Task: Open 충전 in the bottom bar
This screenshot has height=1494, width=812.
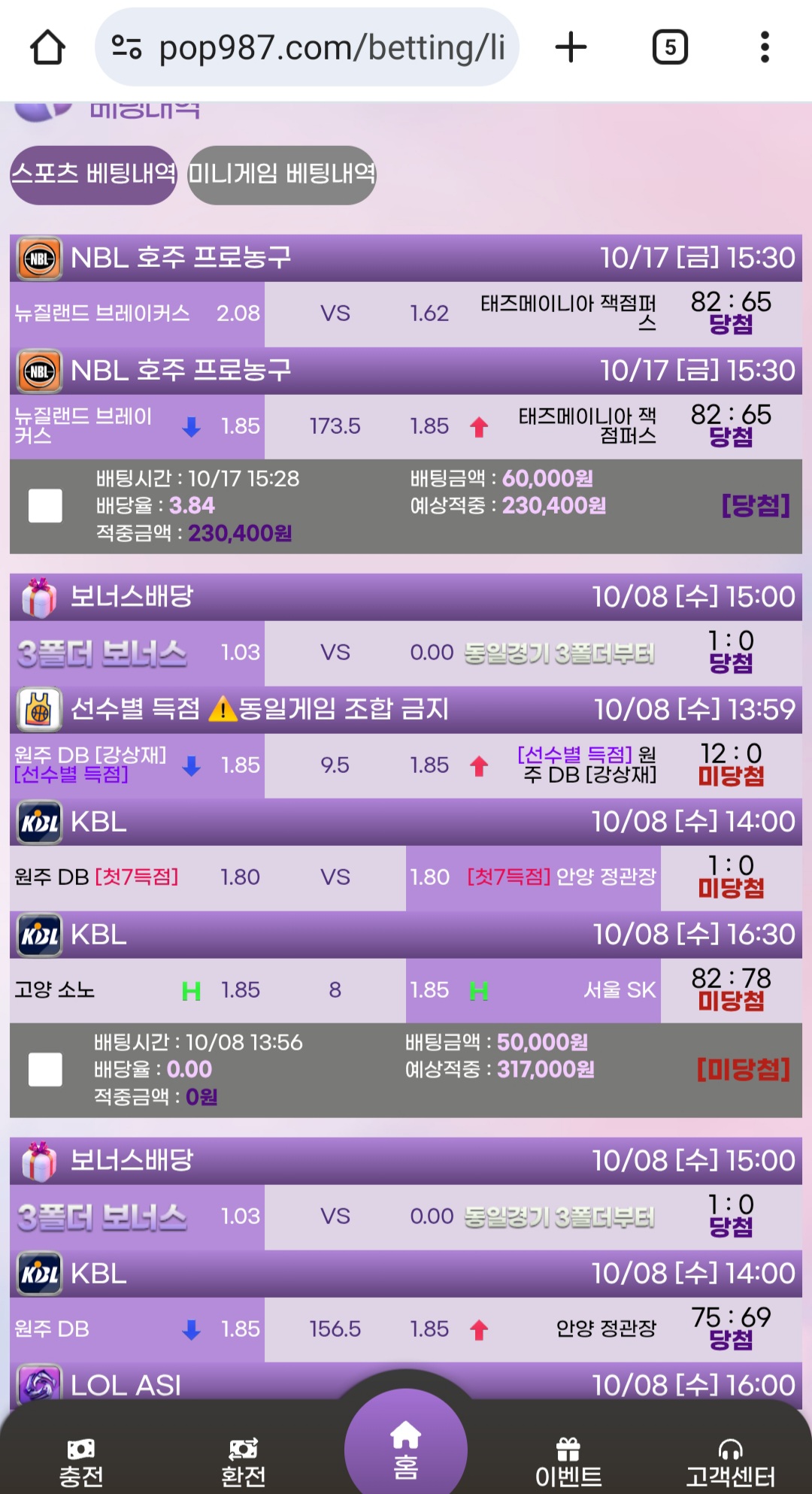Action: click(81, 1462)
